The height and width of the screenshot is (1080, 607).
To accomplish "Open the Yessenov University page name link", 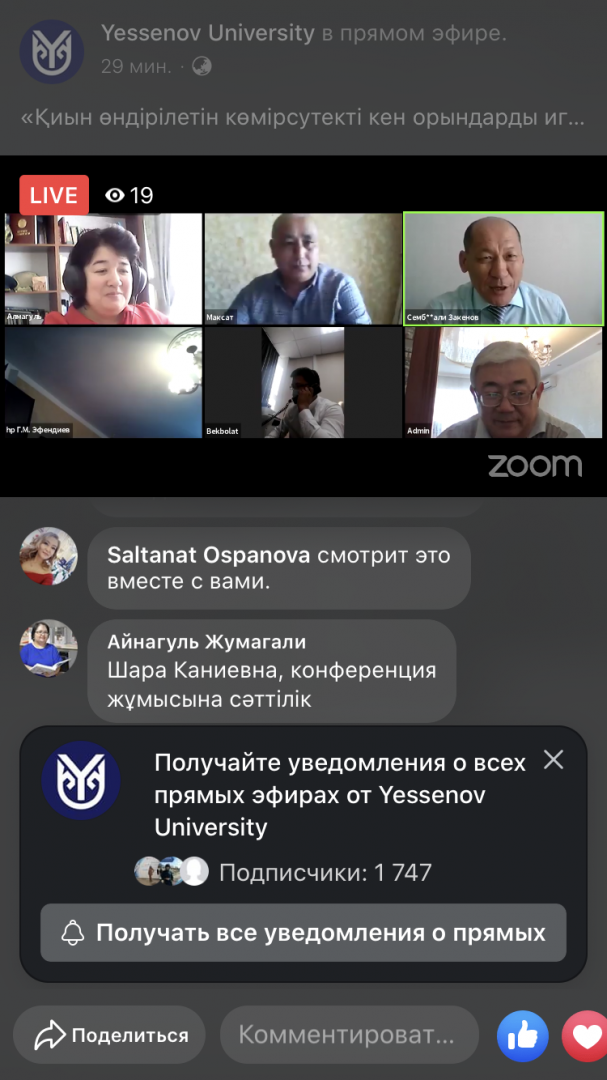I will point(207,33).
